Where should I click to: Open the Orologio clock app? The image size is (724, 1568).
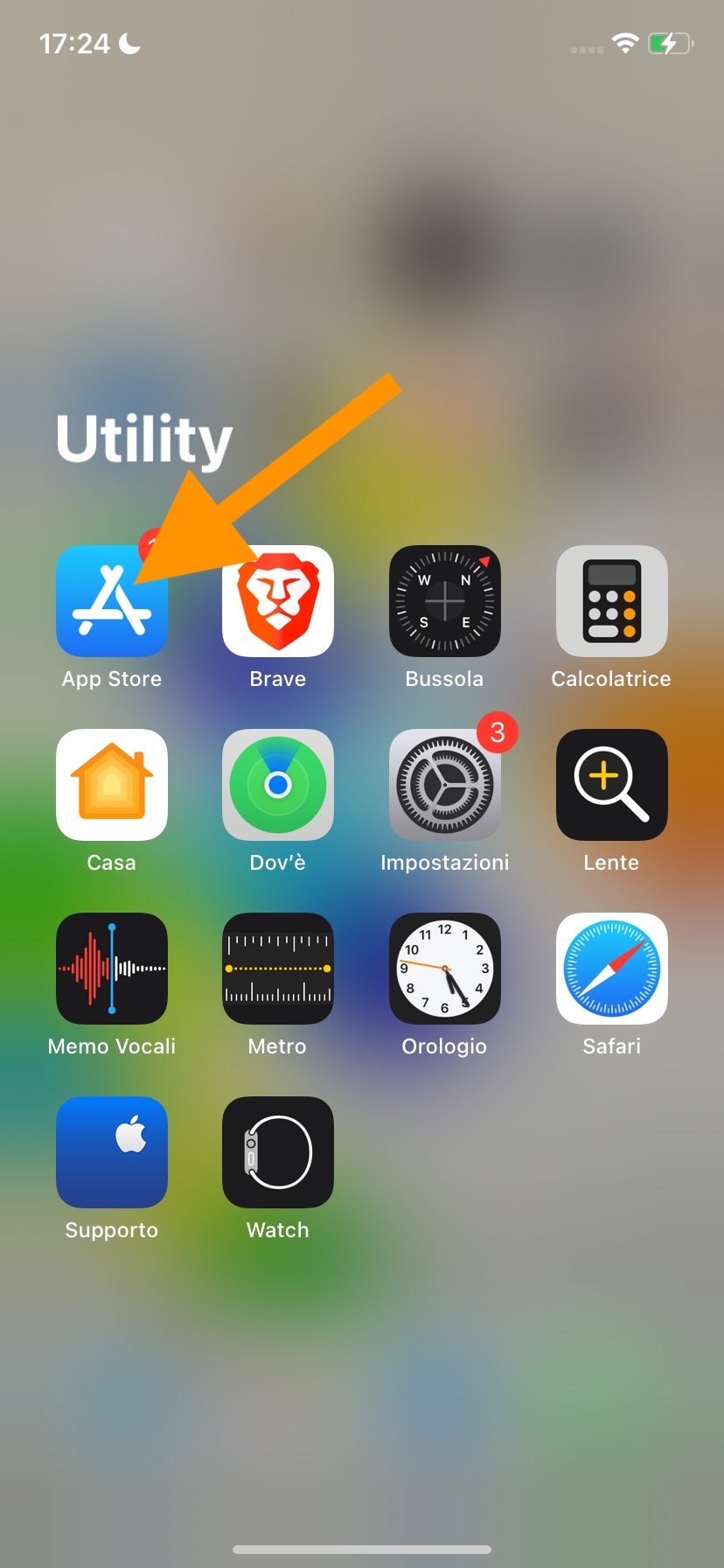pyautogui.click(x=444, y=969)
